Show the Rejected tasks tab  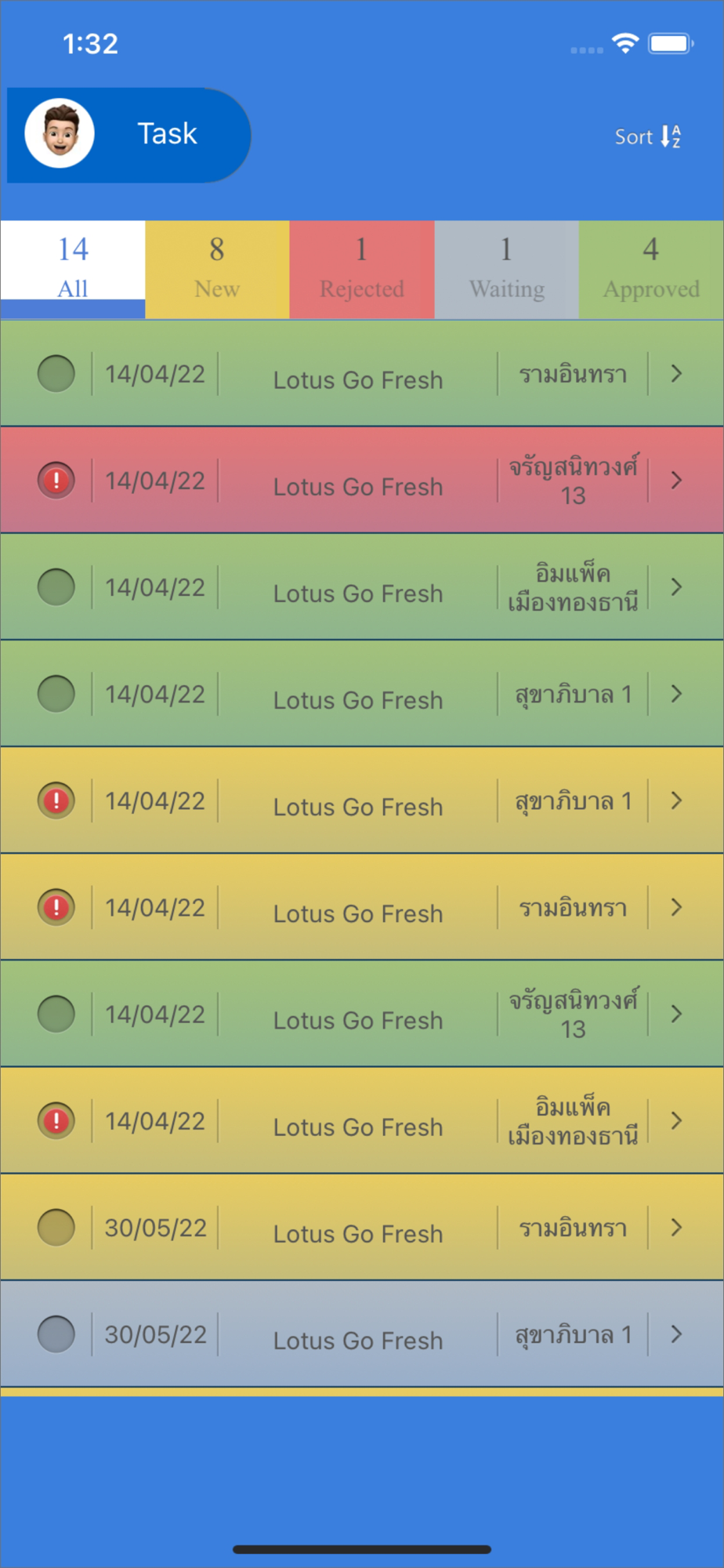[x=362, y=269]
